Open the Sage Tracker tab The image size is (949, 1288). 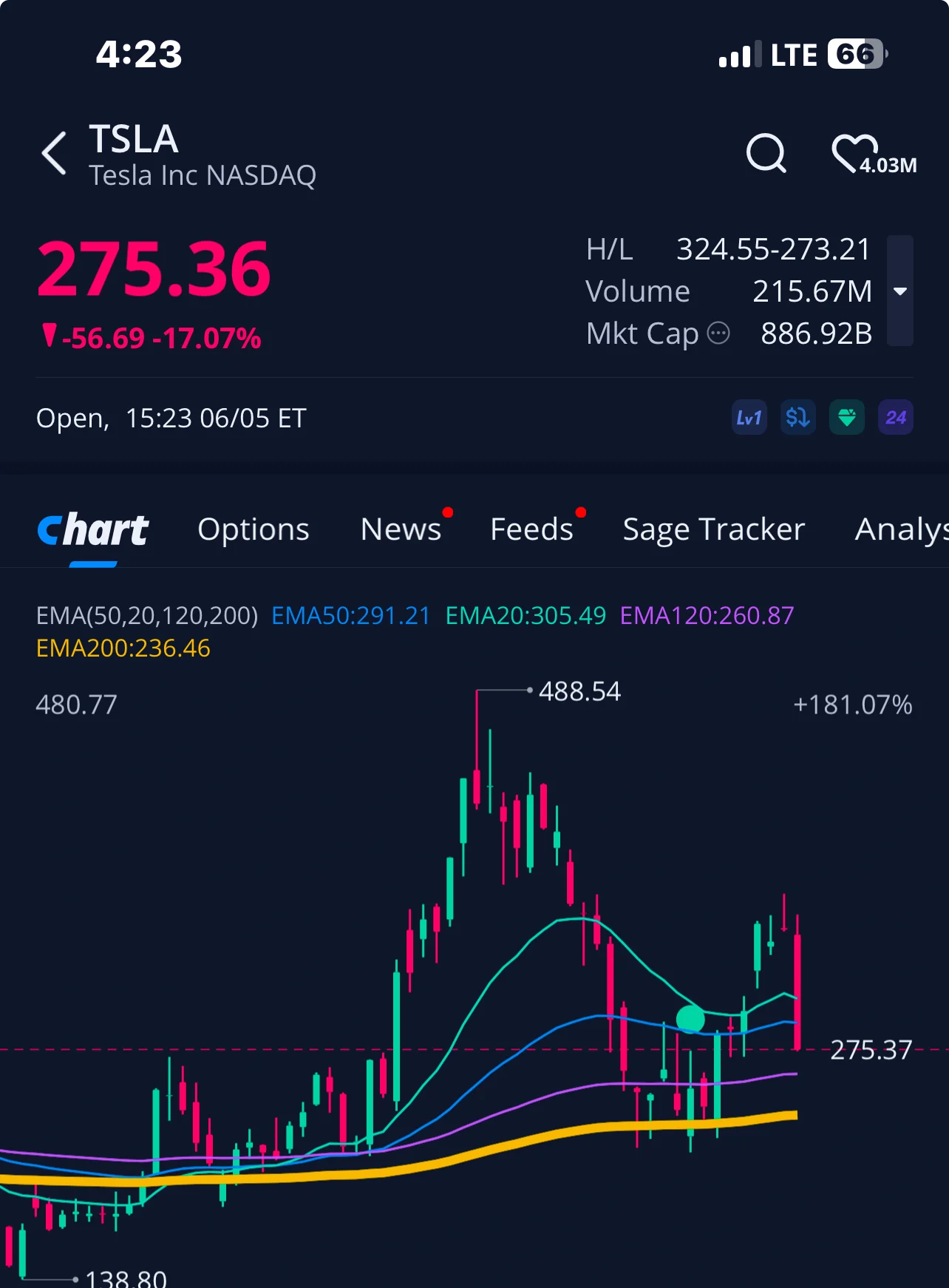click(713, 529)
